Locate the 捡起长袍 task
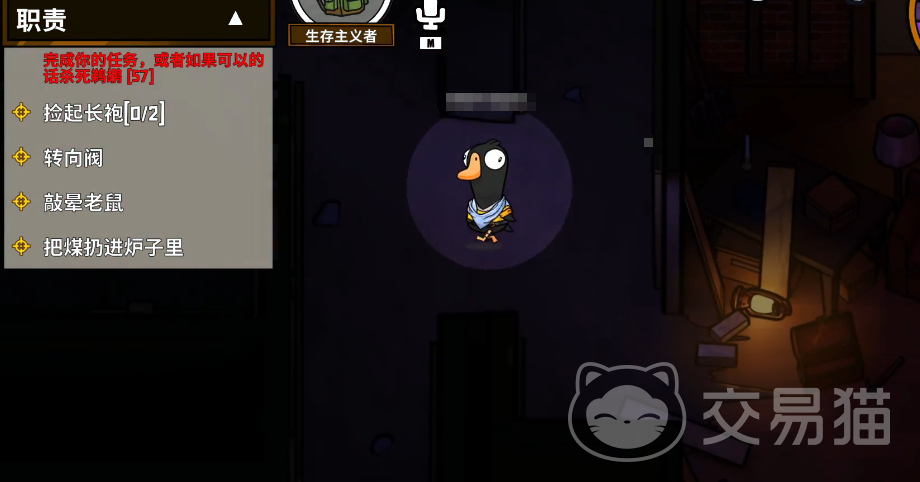 (103, 113)
